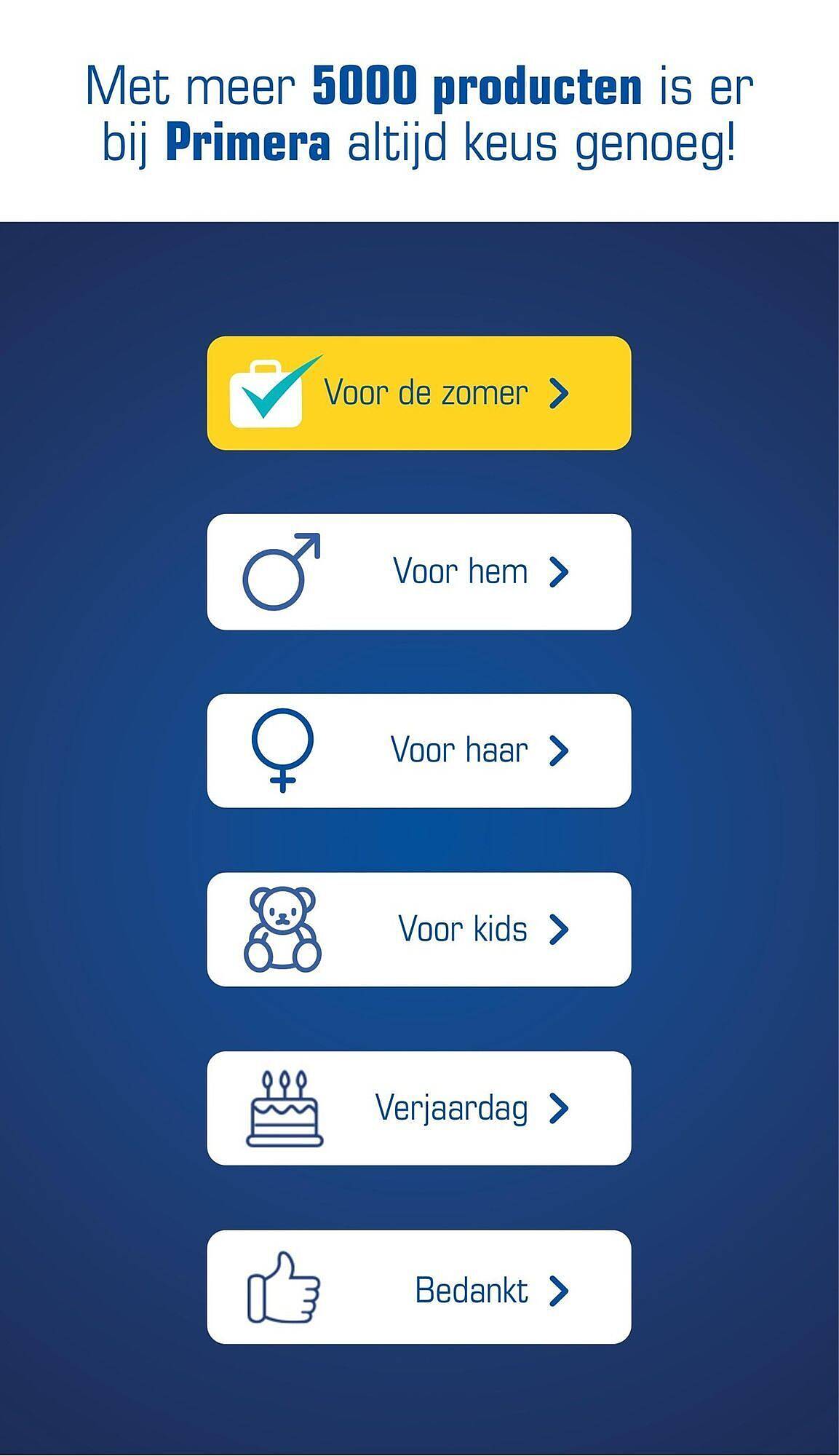Open the Voor de zomer category
Screen dimensions: 839x1456
[x=418, y=393]
